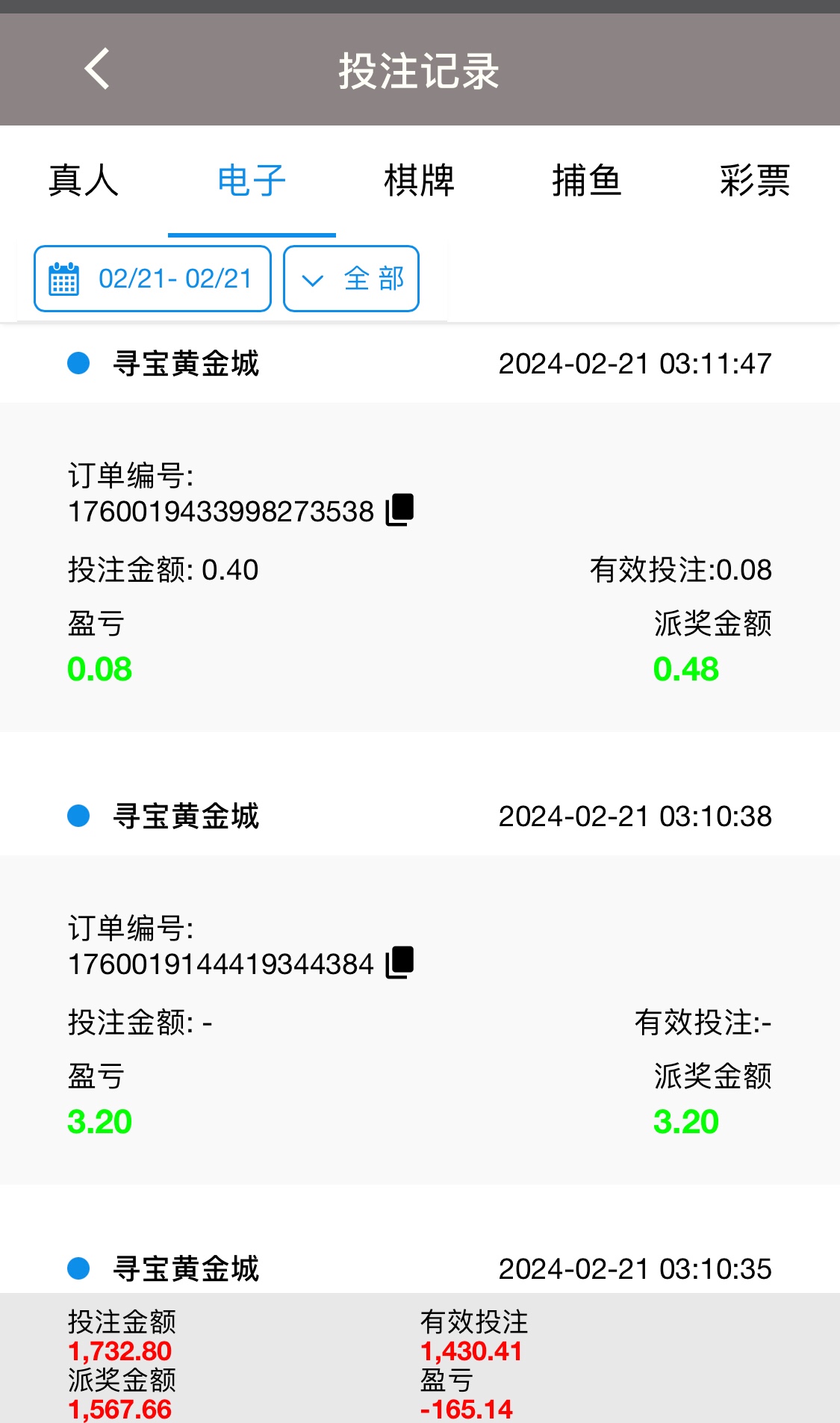The width and height of the screenshot is (840, 1423).
Task: Open the 全部 game type dropdown
Action: 351,279
